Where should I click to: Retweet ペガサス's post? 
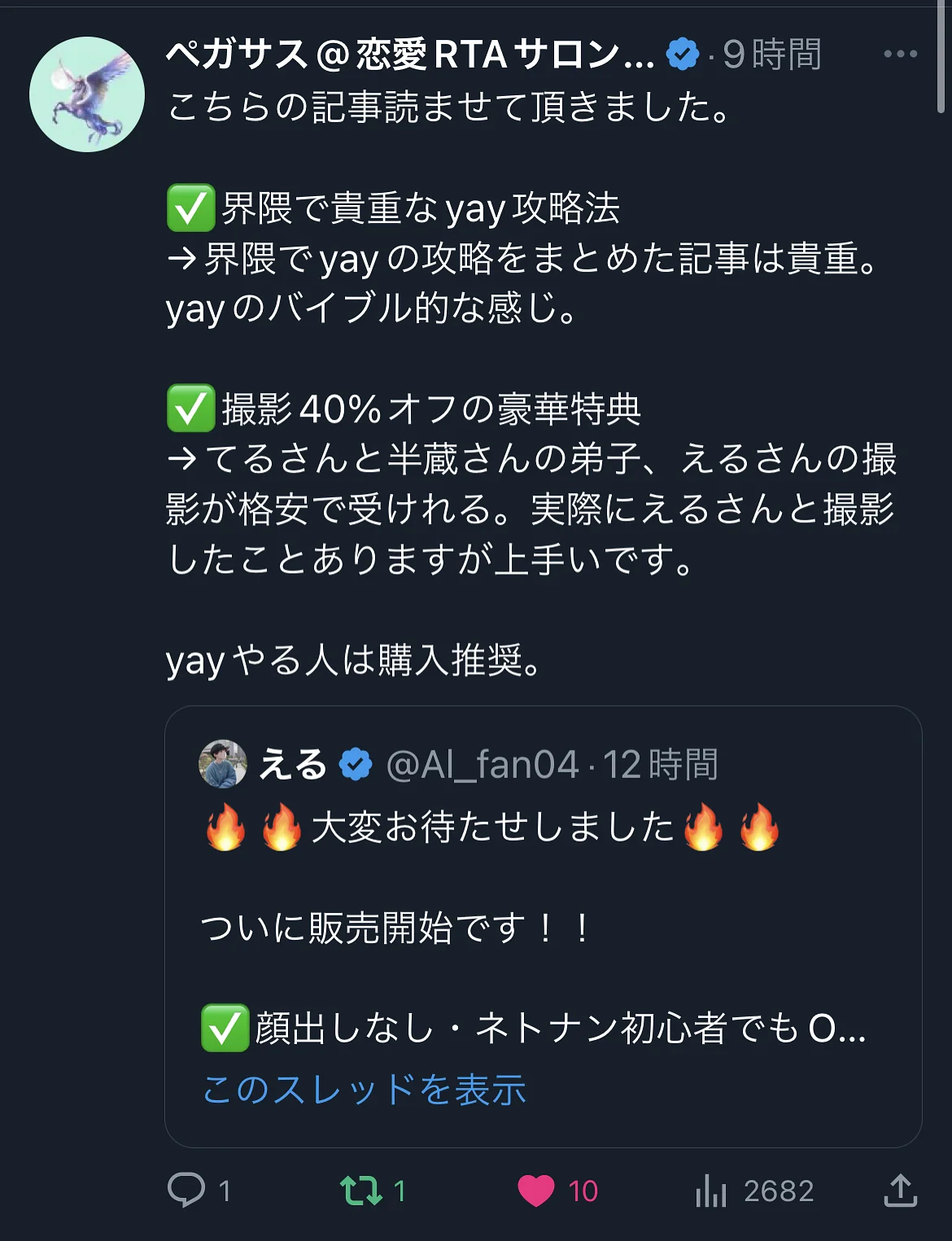tap(361, 1190)
